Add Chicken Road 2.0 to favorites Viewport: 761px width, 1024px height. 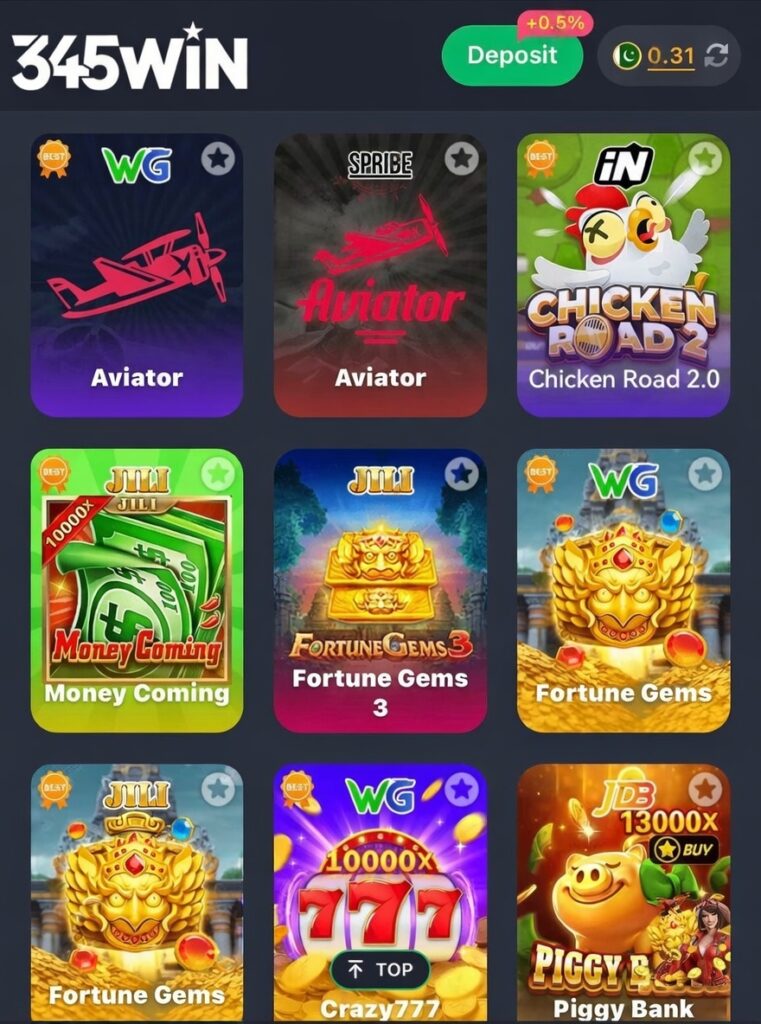click(705, 158)
